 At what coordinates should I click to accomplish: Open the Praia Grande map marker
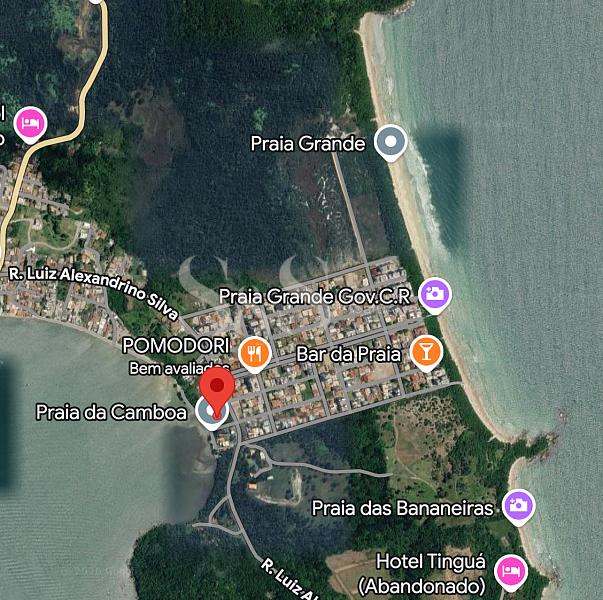coord(390,142)
